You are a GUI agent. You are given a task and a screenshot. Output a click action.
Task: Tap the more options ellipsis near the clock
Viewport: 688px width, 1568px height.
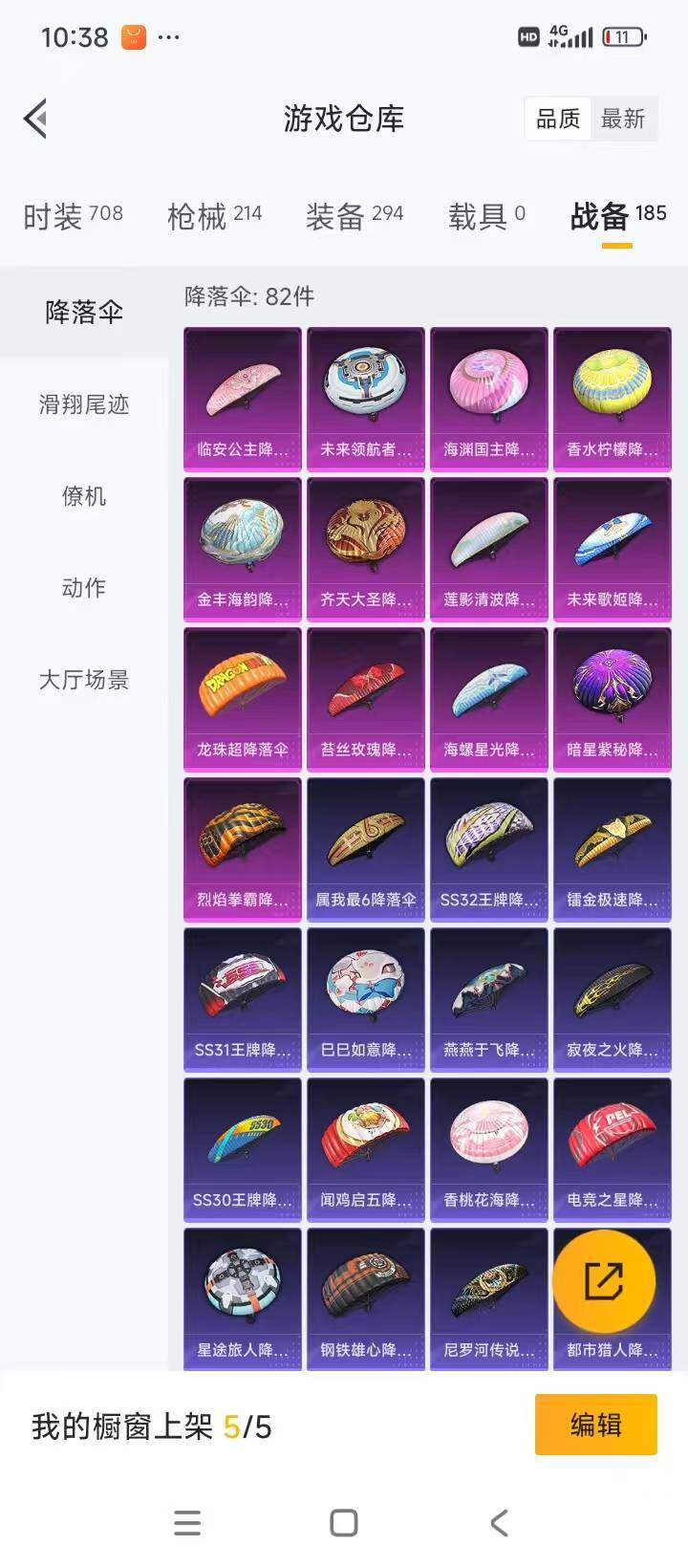click(167, 38)
